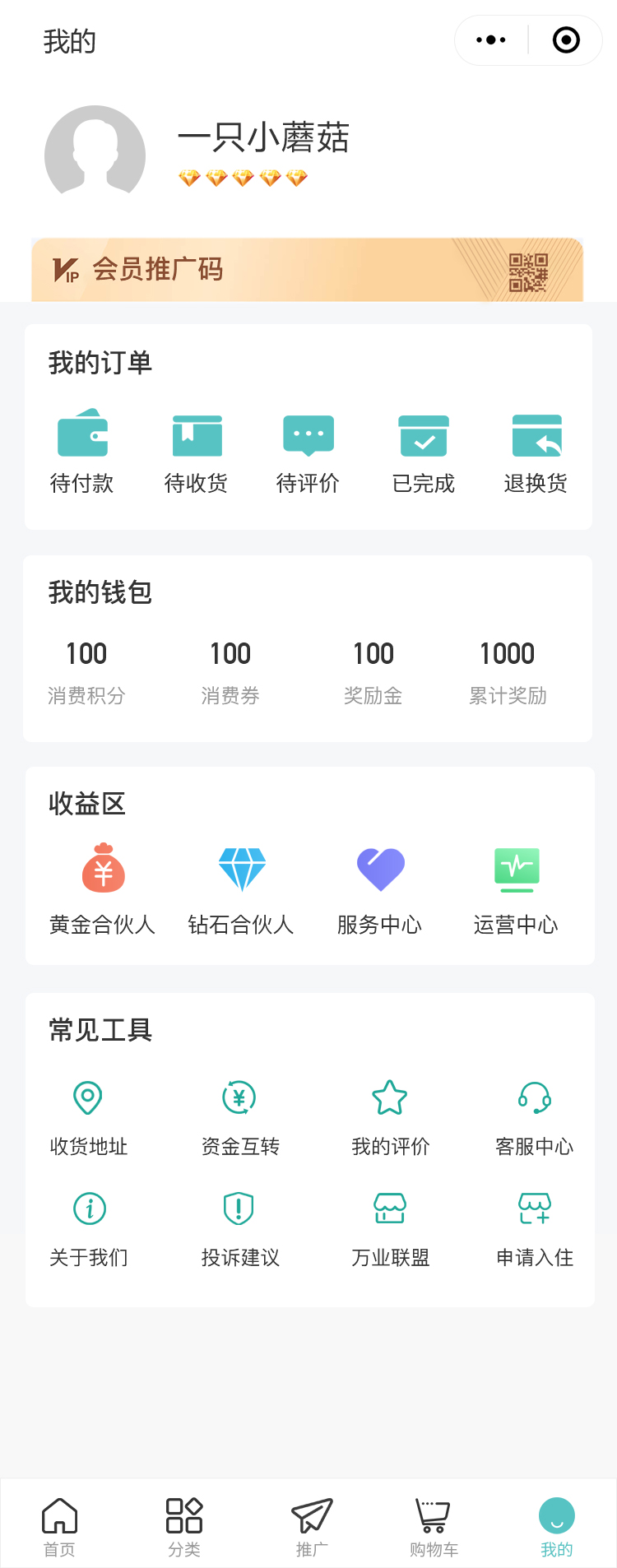Close the mini program with the circle button

(566, 40)
